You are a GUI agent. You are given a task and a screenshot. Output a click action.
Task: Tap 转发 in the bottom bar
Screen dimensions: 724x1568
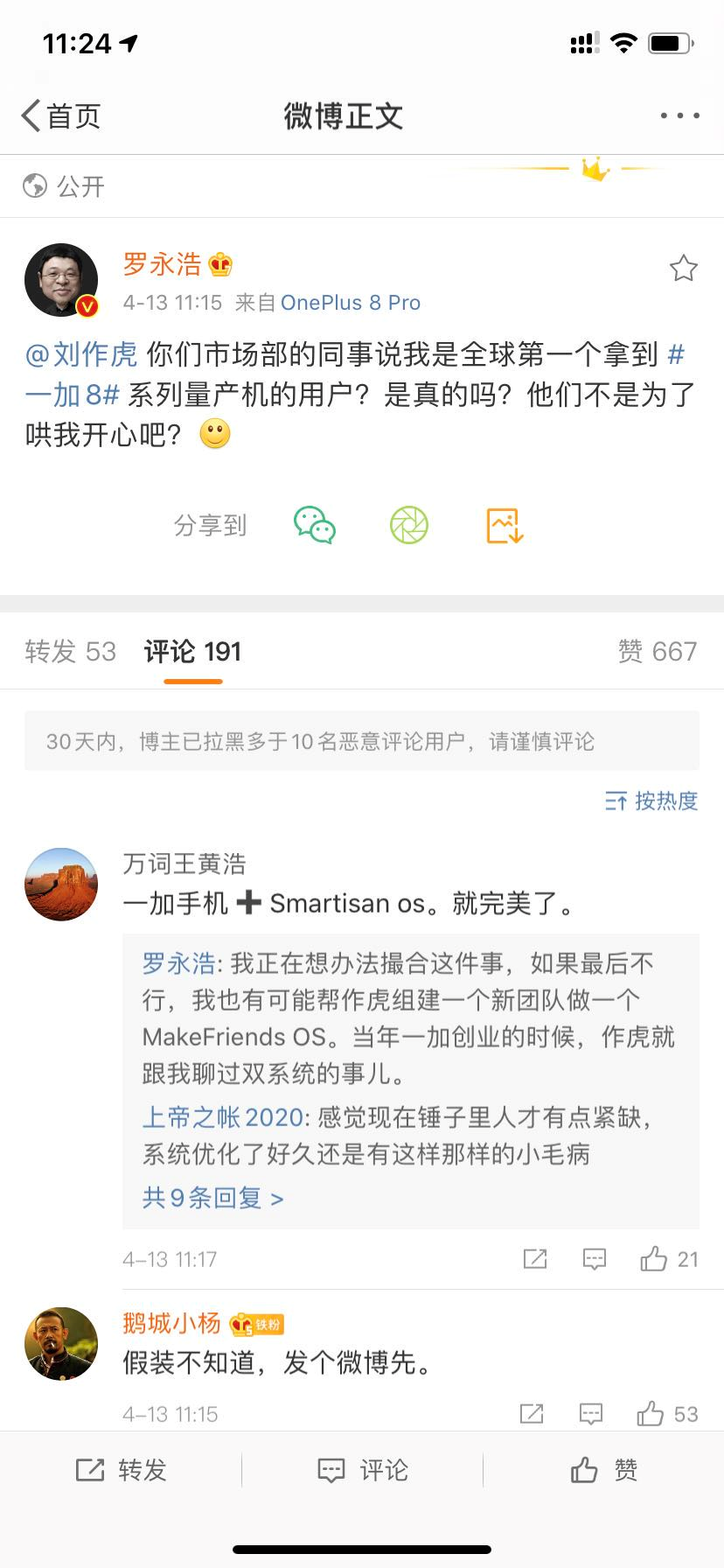121,1470
